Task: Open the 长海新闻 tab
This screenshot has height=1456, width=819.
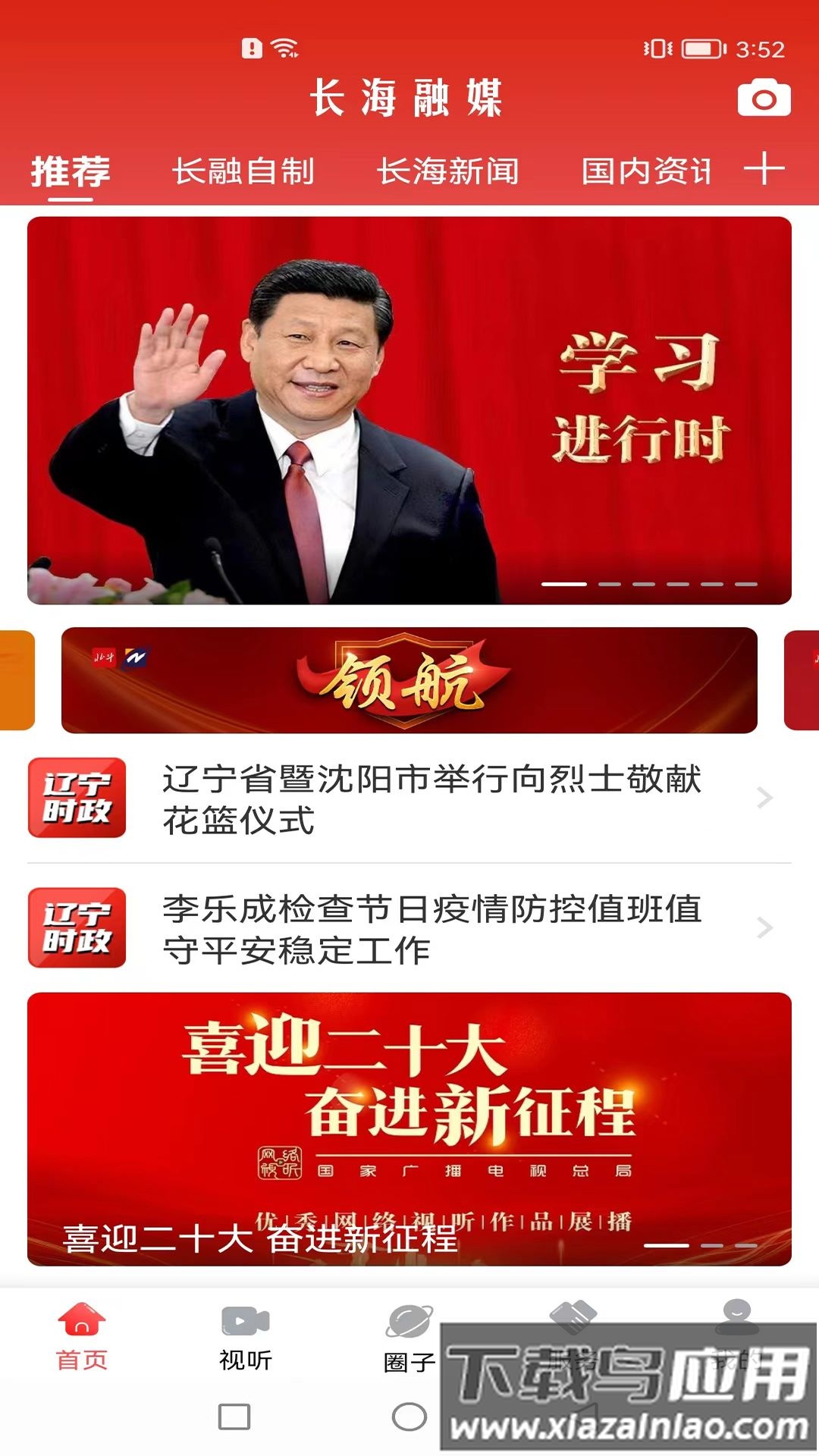Action: point(448,171)
